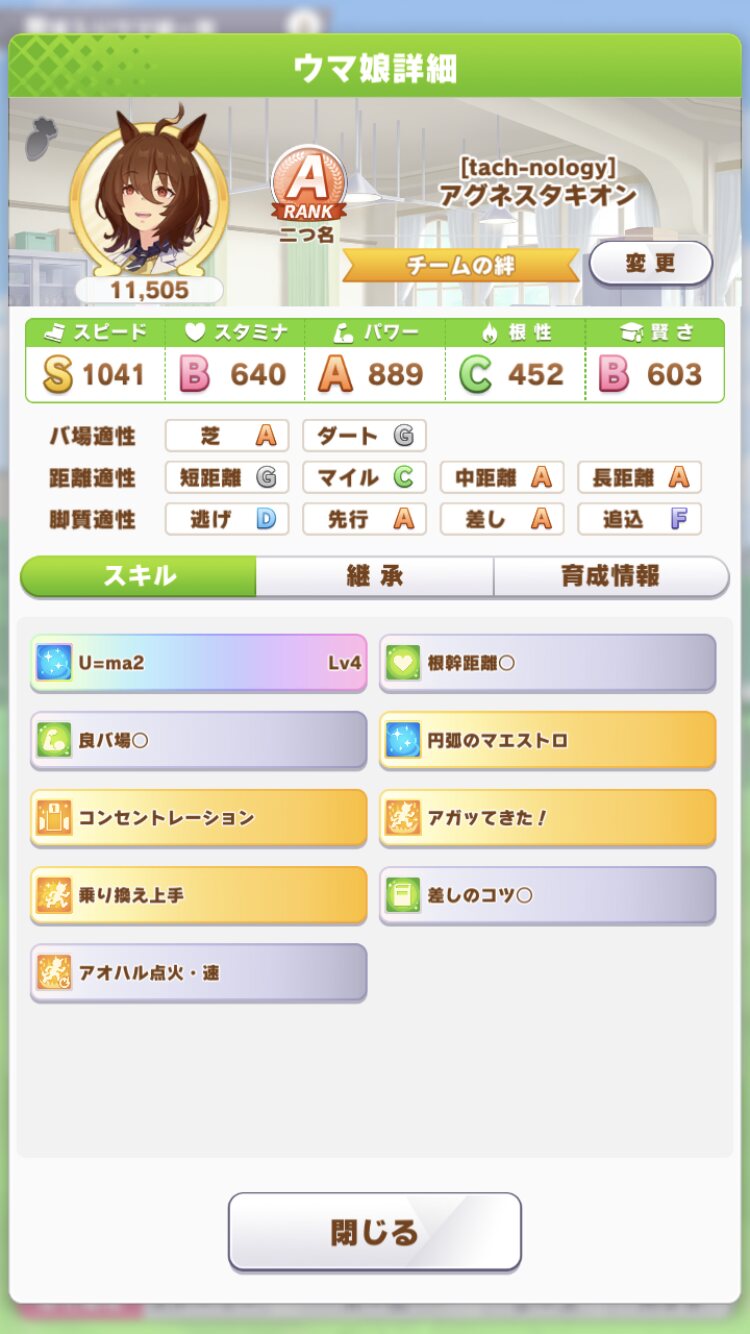Screen dimensions: 750x1334
Task: Open the 差しのコツ○ skill info
Action: [547, 895]
